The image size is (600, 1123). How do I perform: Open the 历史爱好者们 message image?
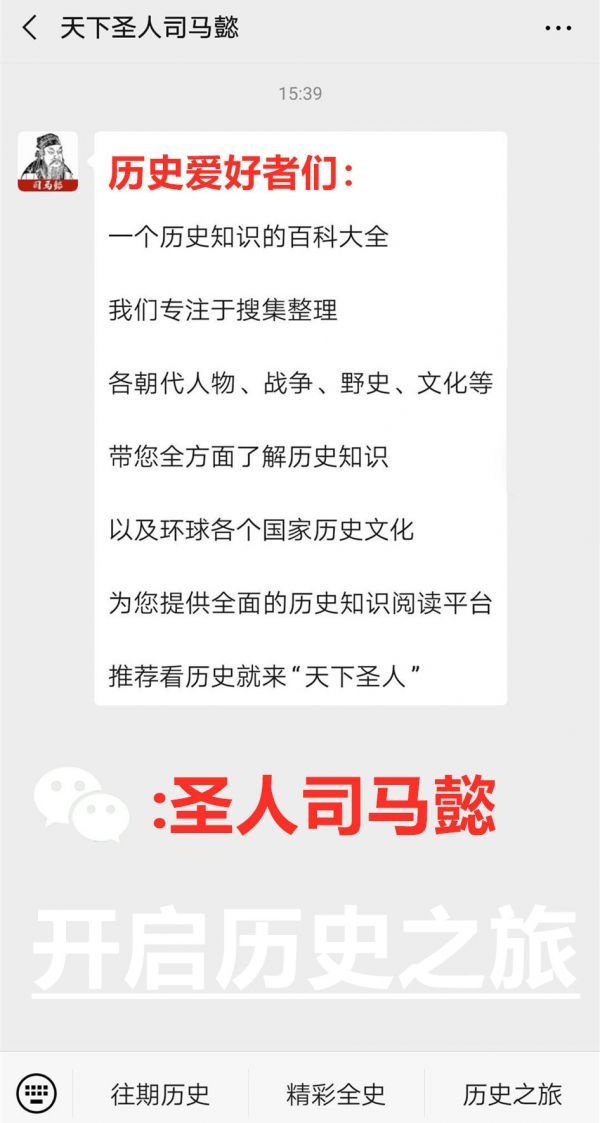pyautogui.click(x=301, y=418)
